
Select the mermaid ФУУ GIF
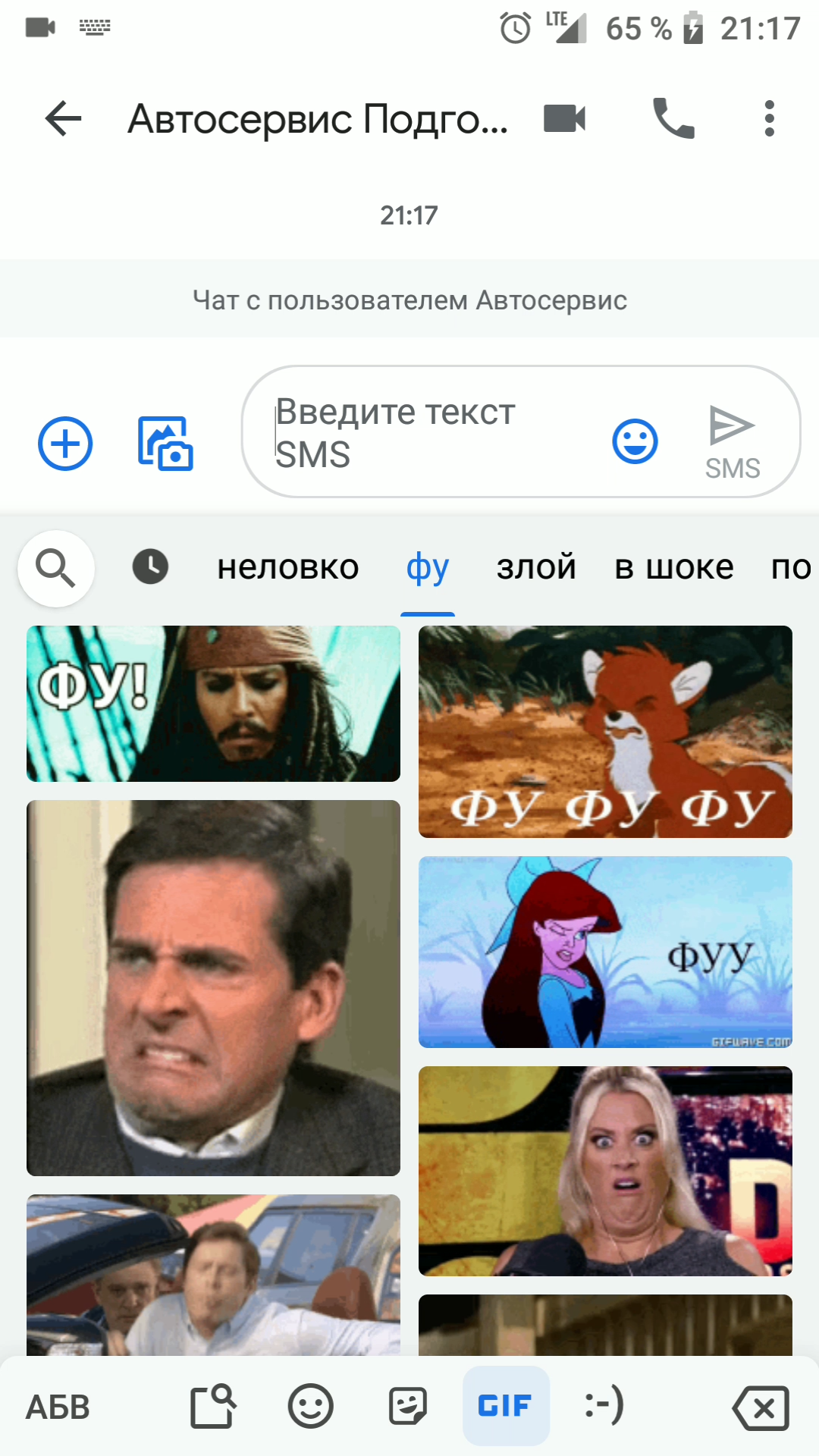tap(605, 952)
